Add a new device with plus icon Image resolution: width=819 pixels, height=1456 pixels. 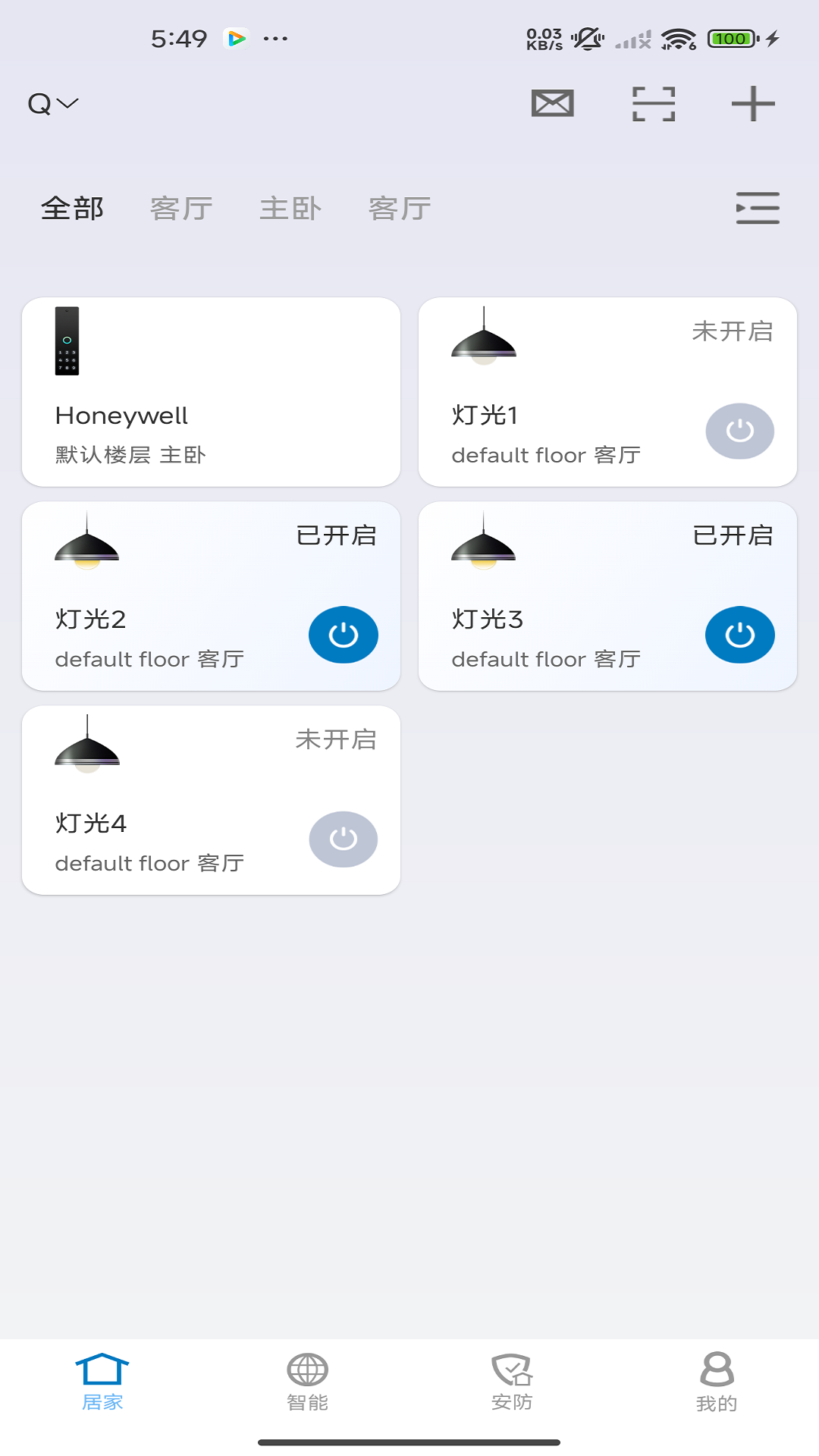click(753, 103)
